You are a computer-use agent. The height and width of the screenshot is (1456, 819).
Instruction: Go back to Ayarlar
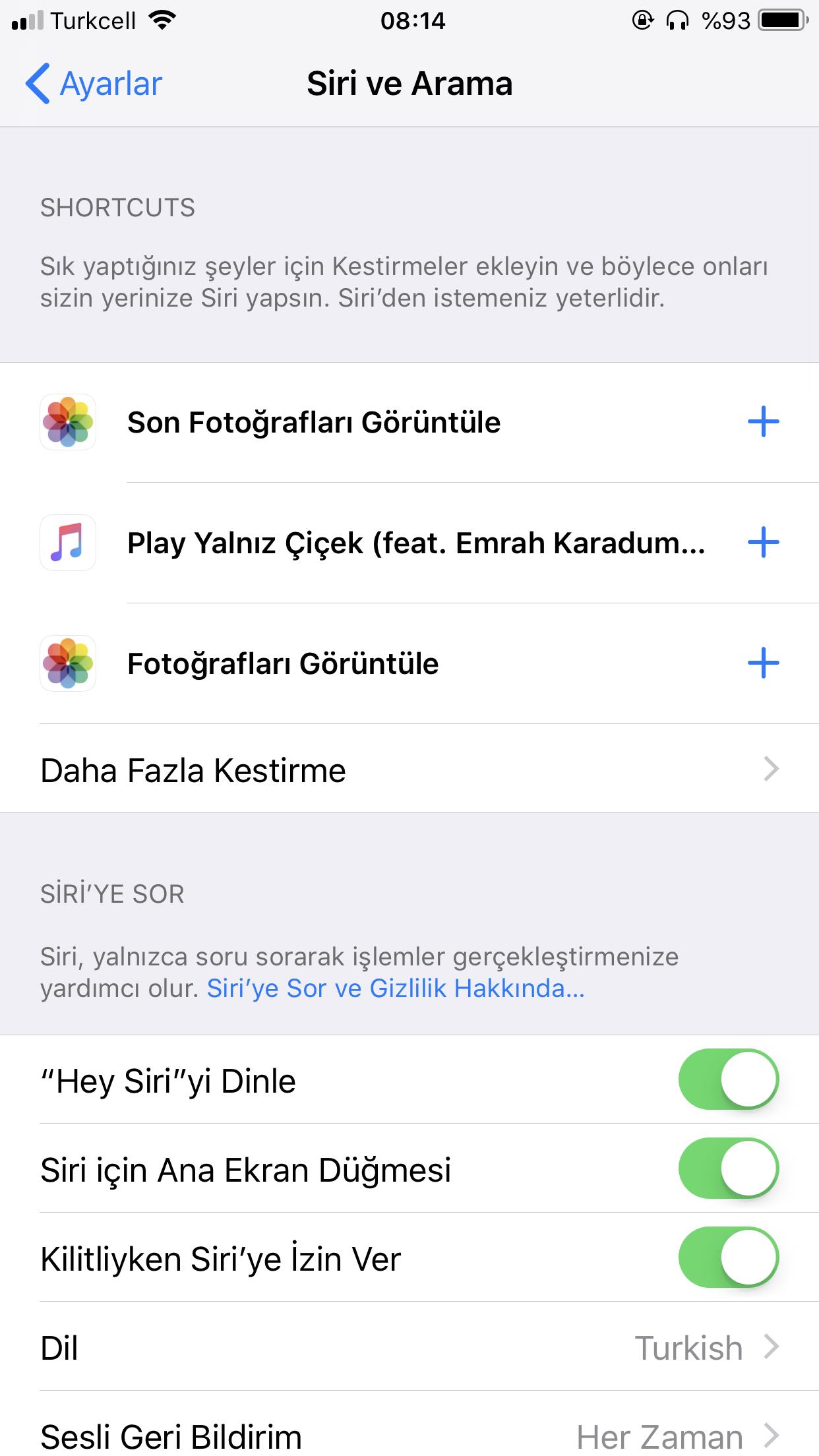pyautogui.click(x=94, y=84)
